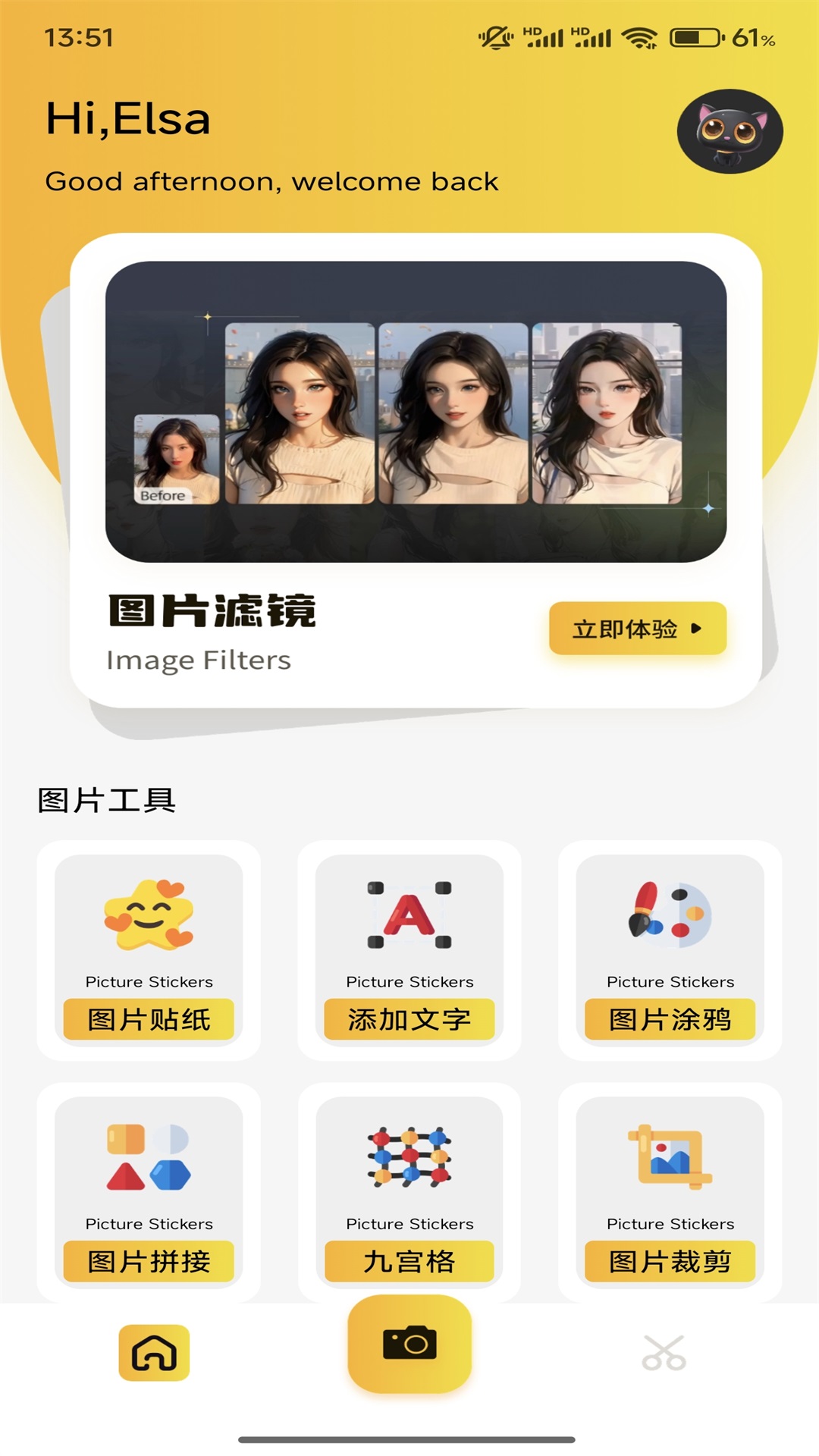Open the cat avatar profile picture

click(x=730, y=131)
